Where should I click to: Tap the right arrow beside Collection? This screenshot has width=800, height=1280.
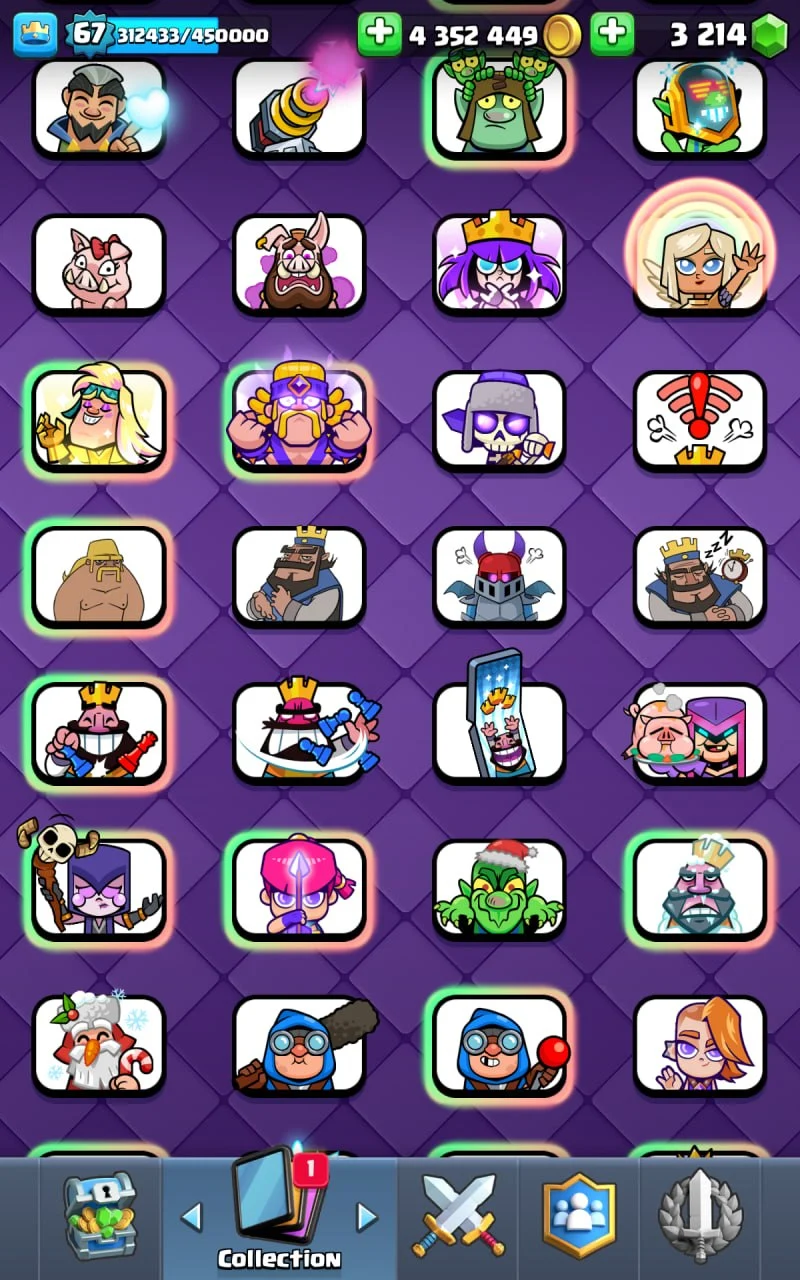click(x=367, y=1216)
